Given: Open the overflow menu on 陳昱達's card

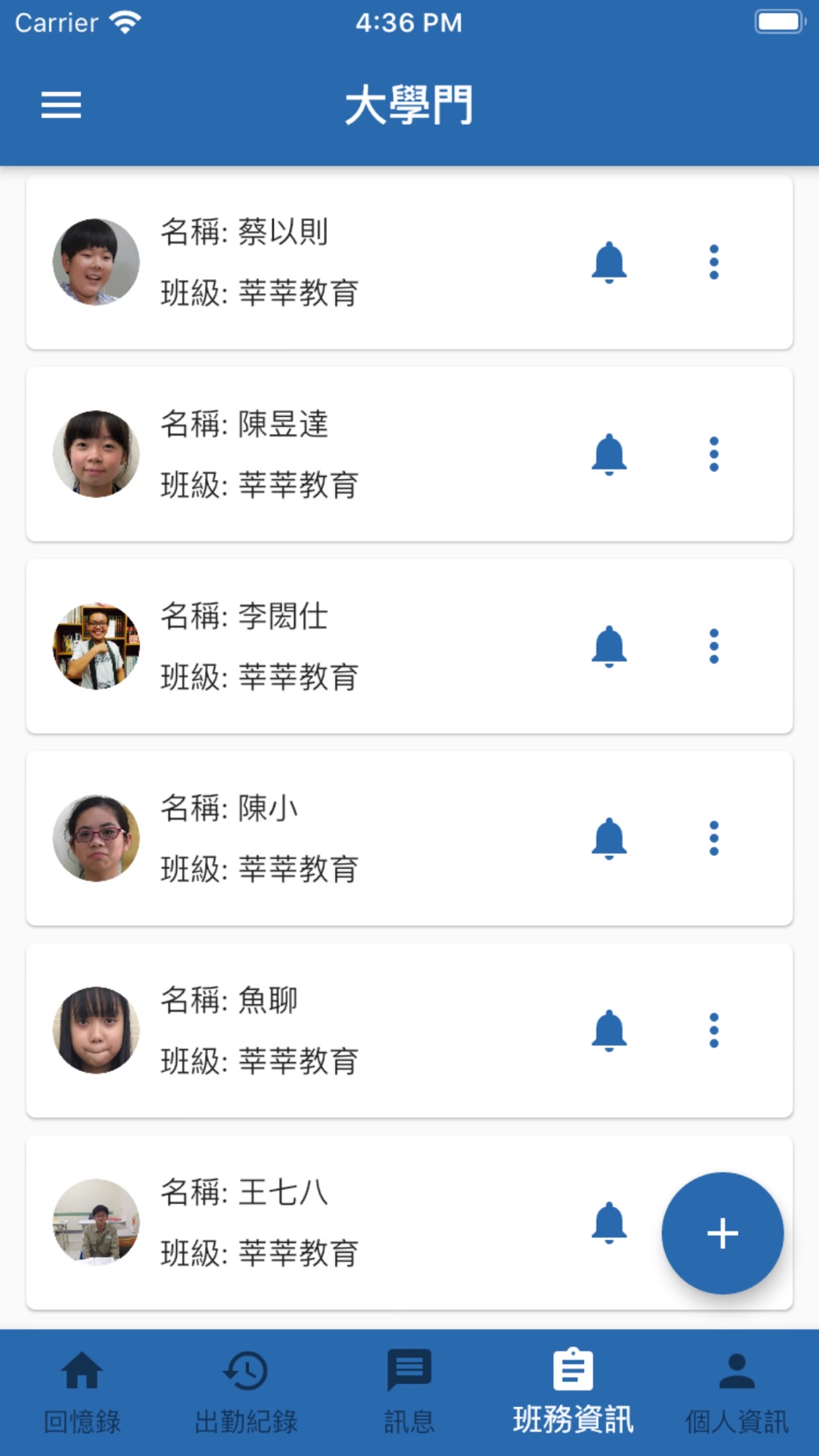Looking at the screenshot, I should point(714,454).
